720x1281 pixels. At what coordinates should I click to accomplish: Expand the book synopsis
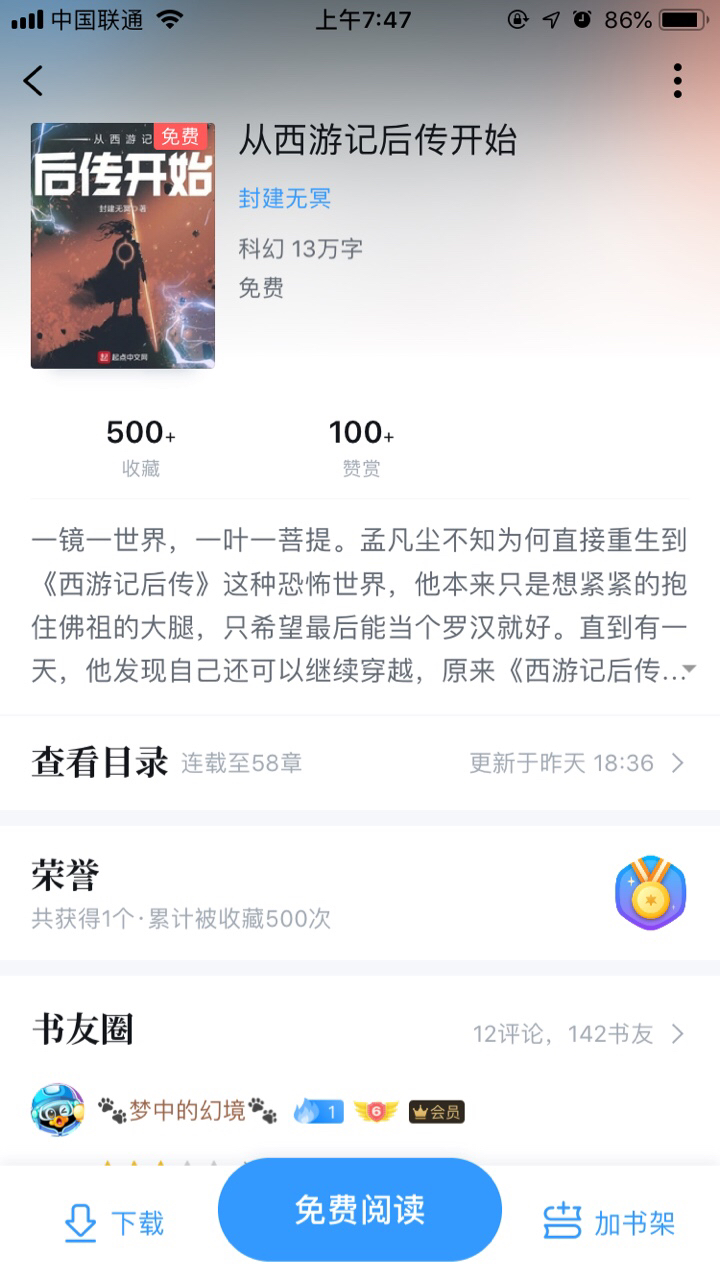point(689,669)
